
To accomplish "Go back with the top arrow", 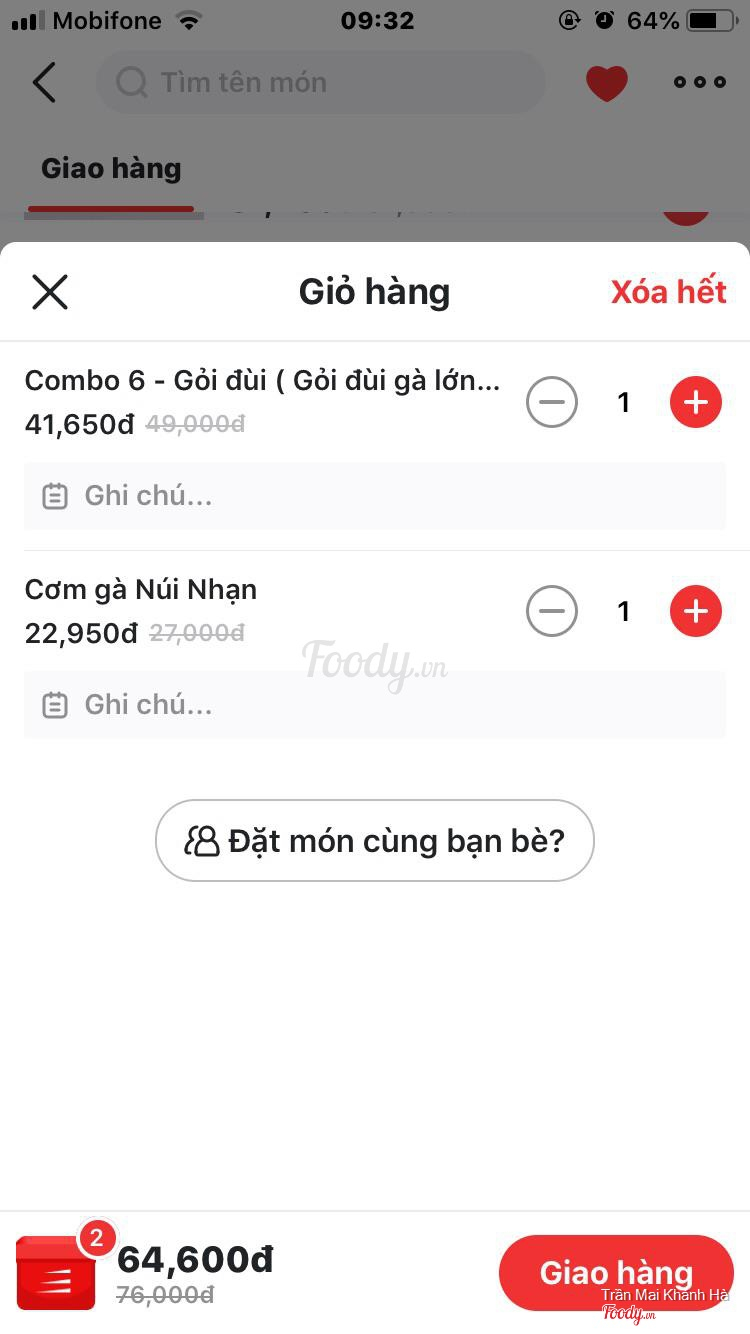I will click(x=45, y=82).
